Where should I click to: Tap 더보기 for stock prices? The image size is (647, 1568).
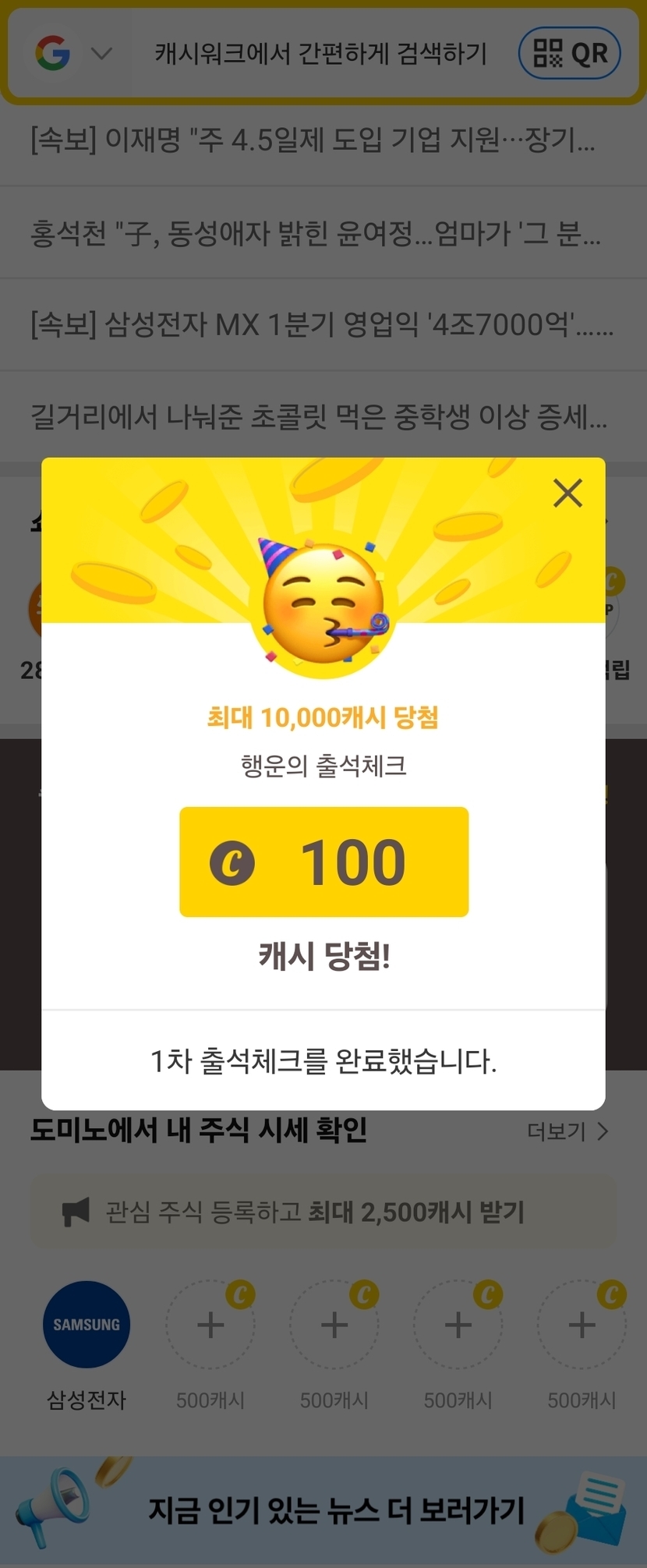(x=567, y=1131)
